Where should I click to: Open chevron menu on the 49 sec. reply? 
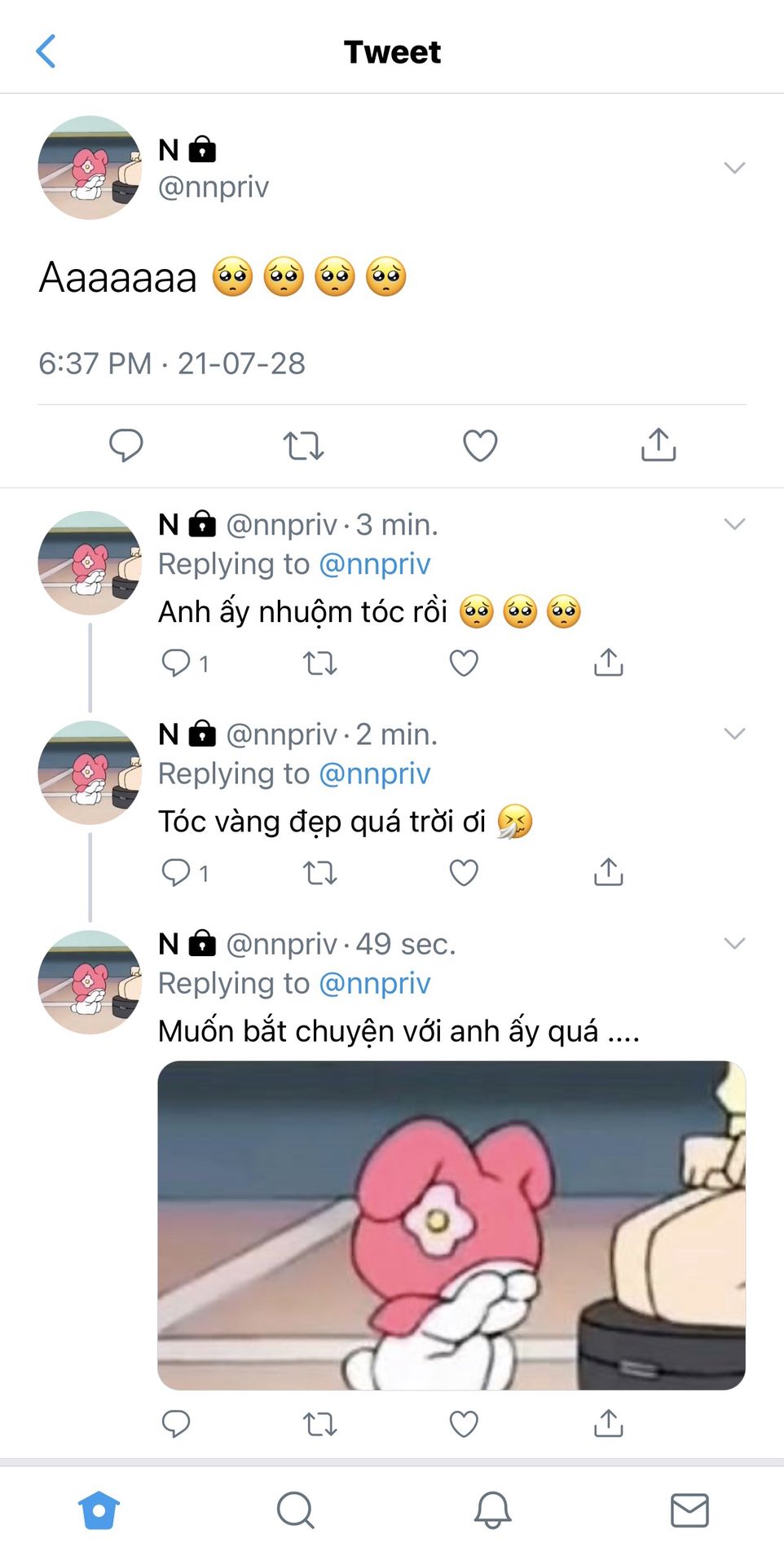734,944
